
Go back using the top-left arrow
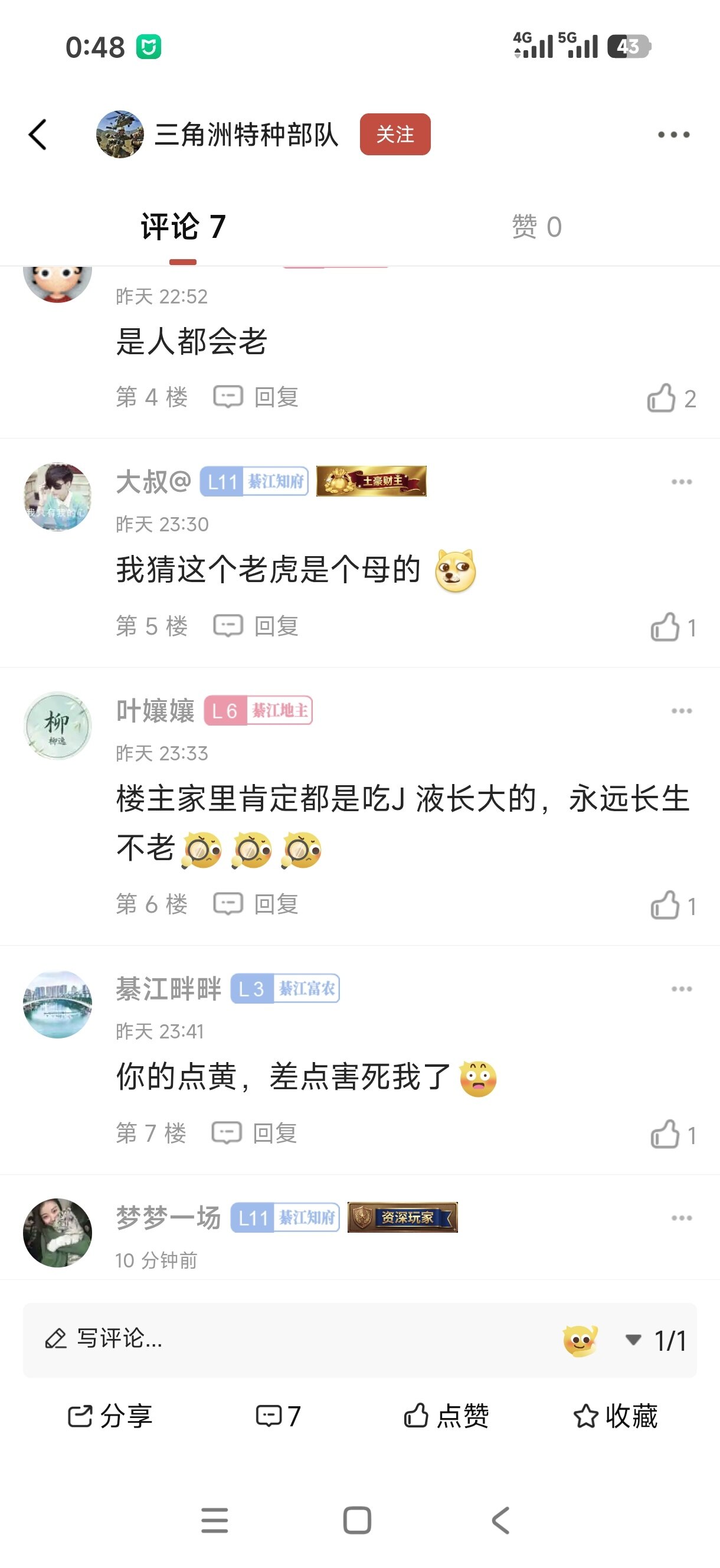[x=38, y=135]
